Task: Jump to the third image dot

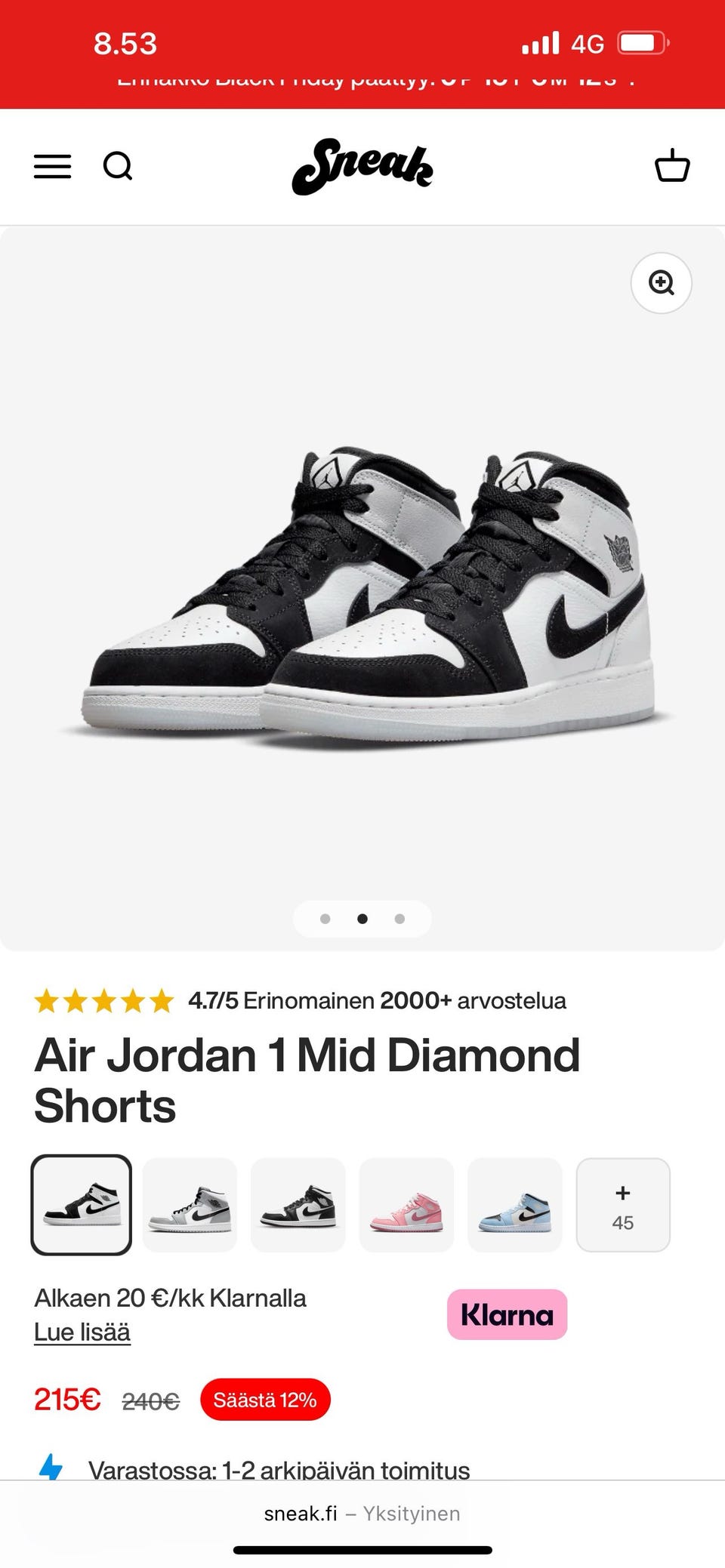Action: tap(400, 919)
